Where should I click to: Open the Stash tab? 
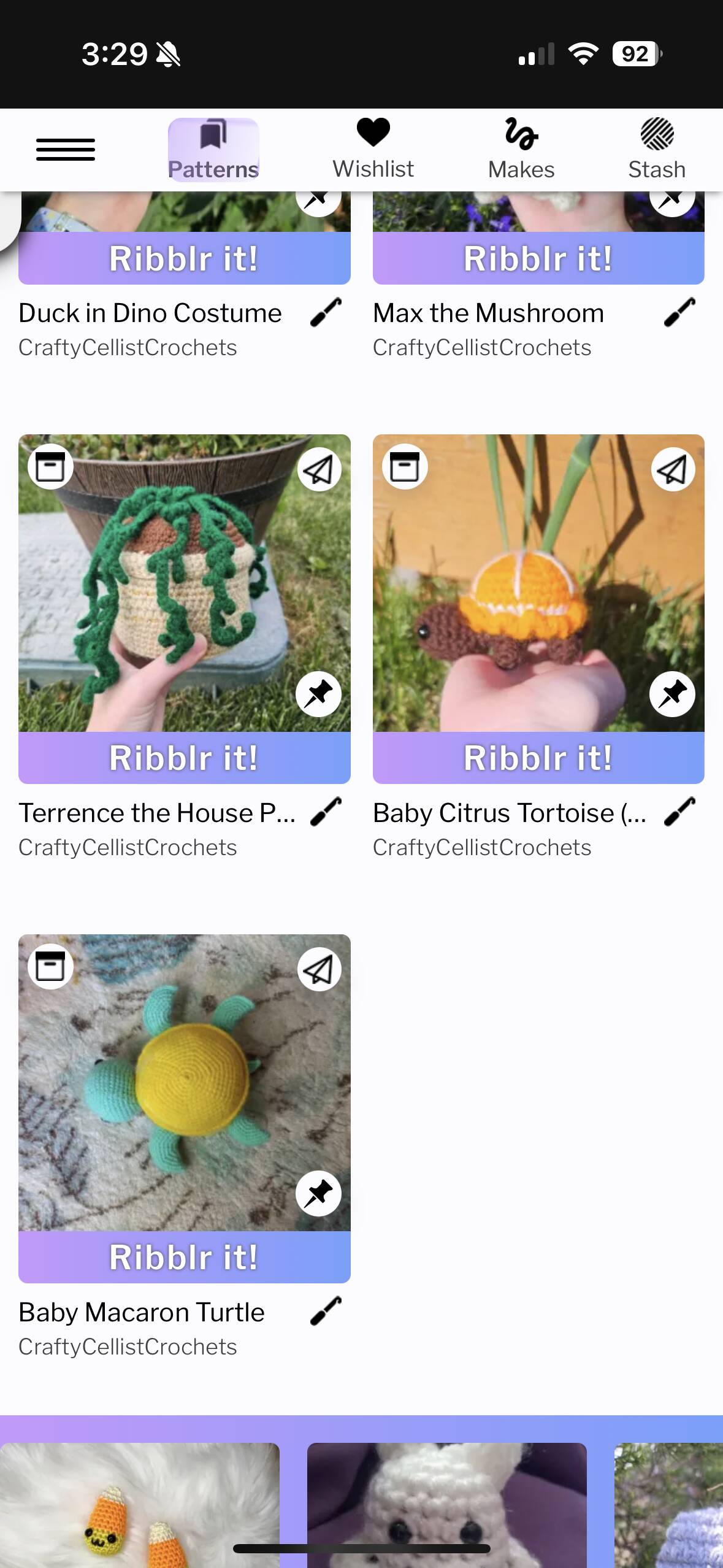pos(657,149)
